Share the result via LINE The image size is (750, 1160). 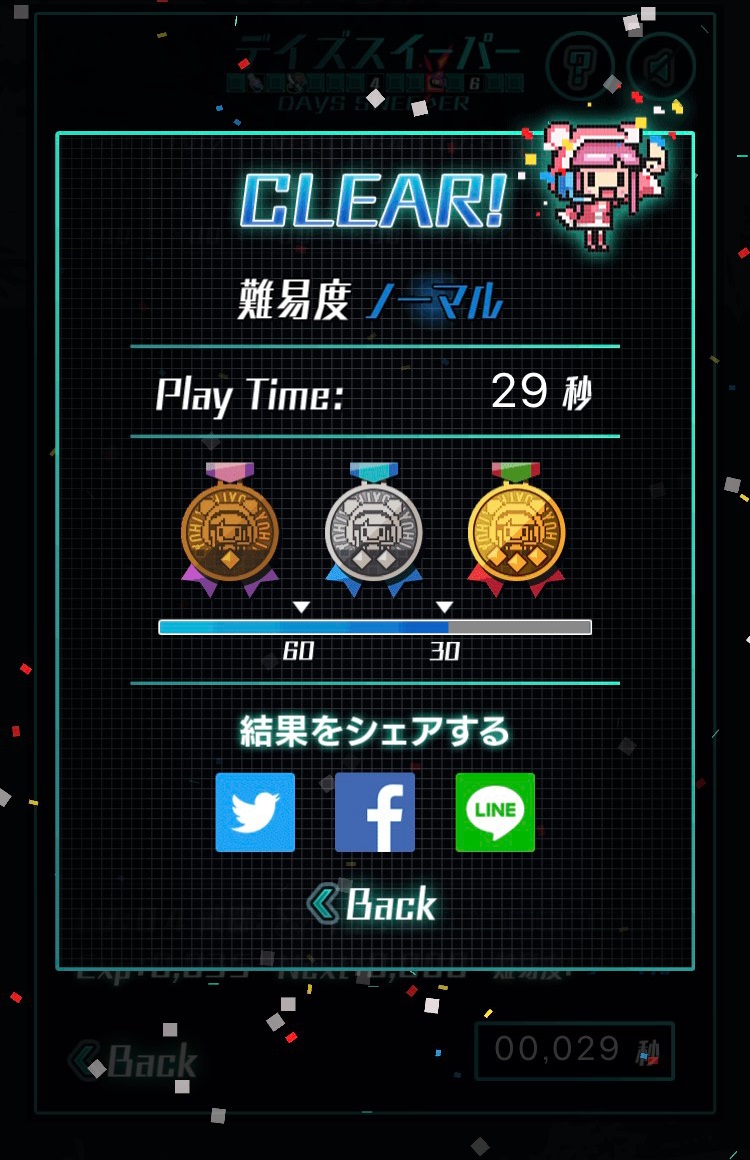pyautogui.click(x=495, y=812)
